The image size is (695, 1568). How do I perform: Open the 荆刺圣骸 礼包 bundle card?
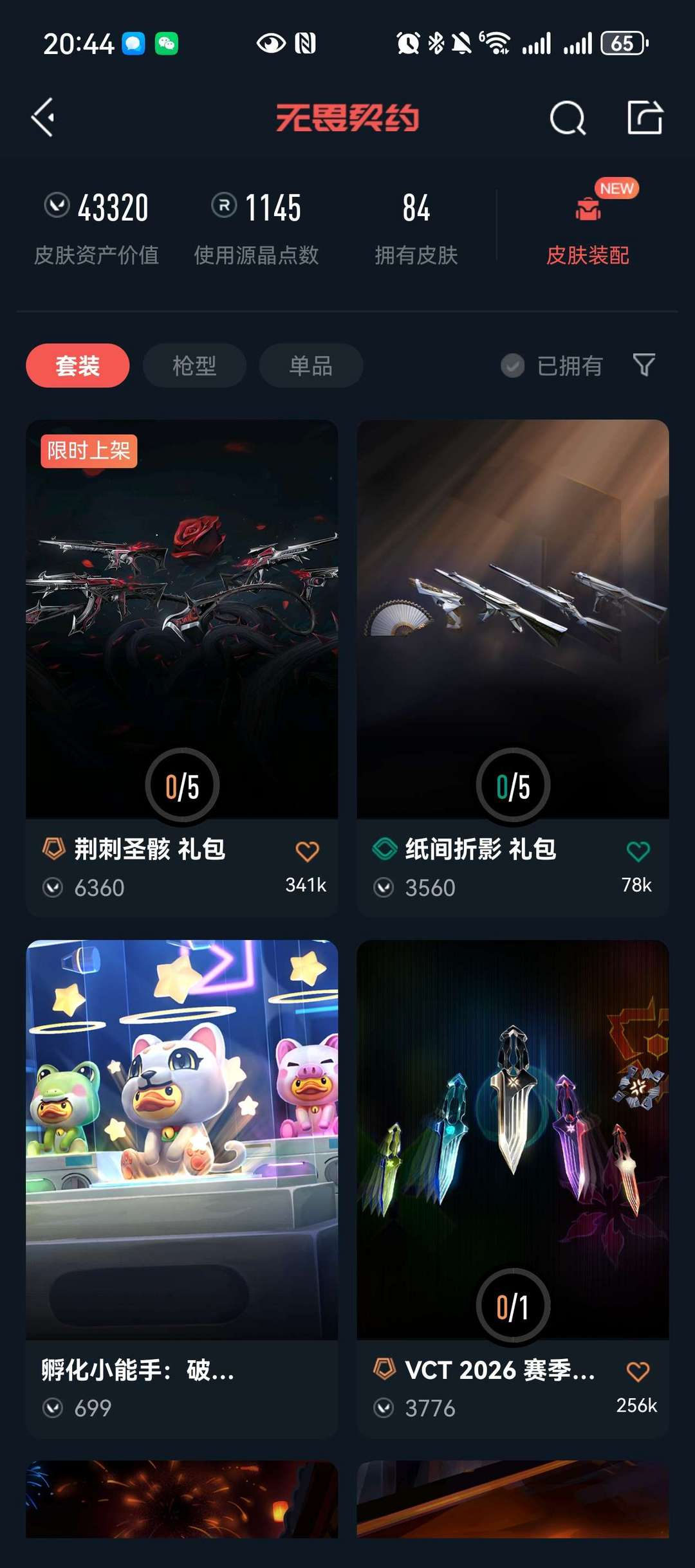point(182,617)
